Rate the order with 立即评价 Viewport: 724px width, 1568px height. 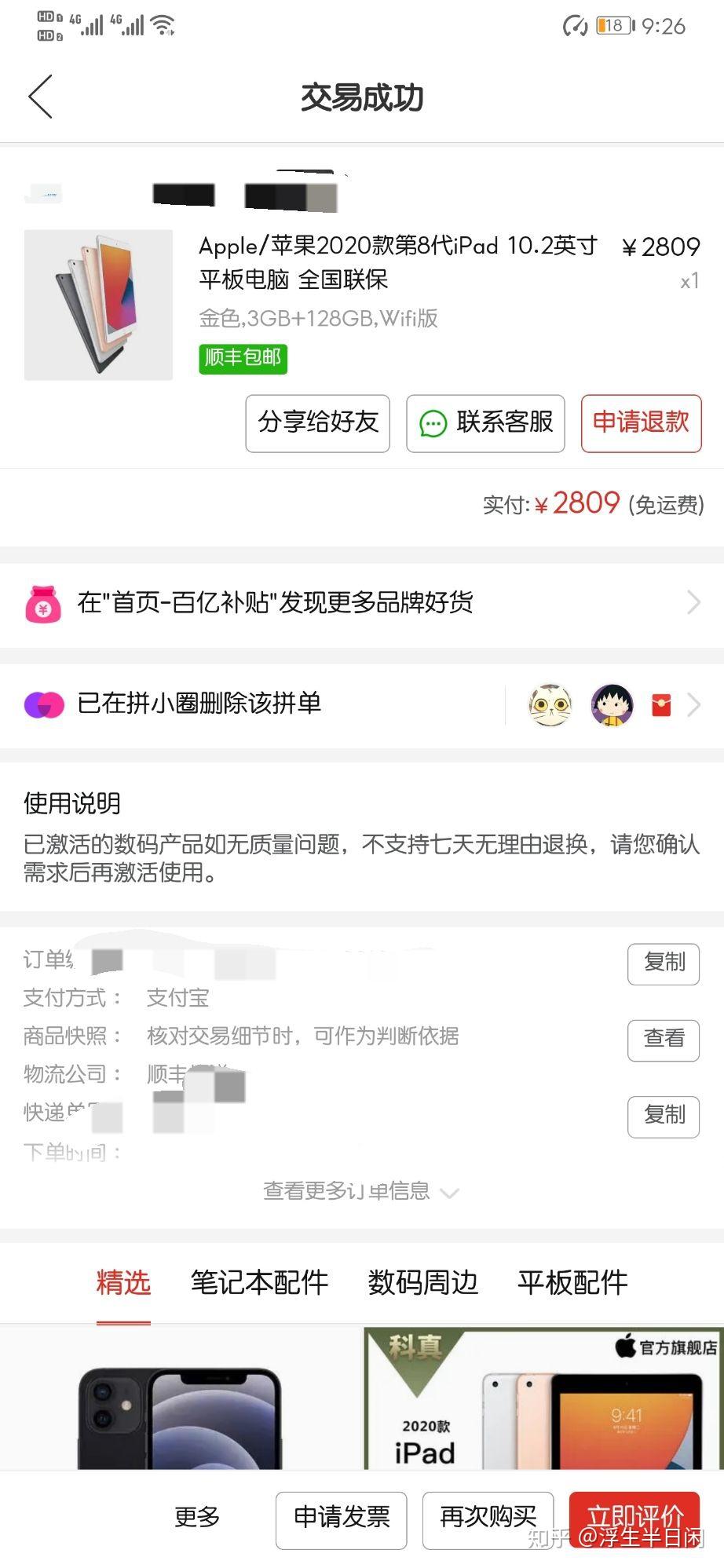click(x=634, y=1517)
